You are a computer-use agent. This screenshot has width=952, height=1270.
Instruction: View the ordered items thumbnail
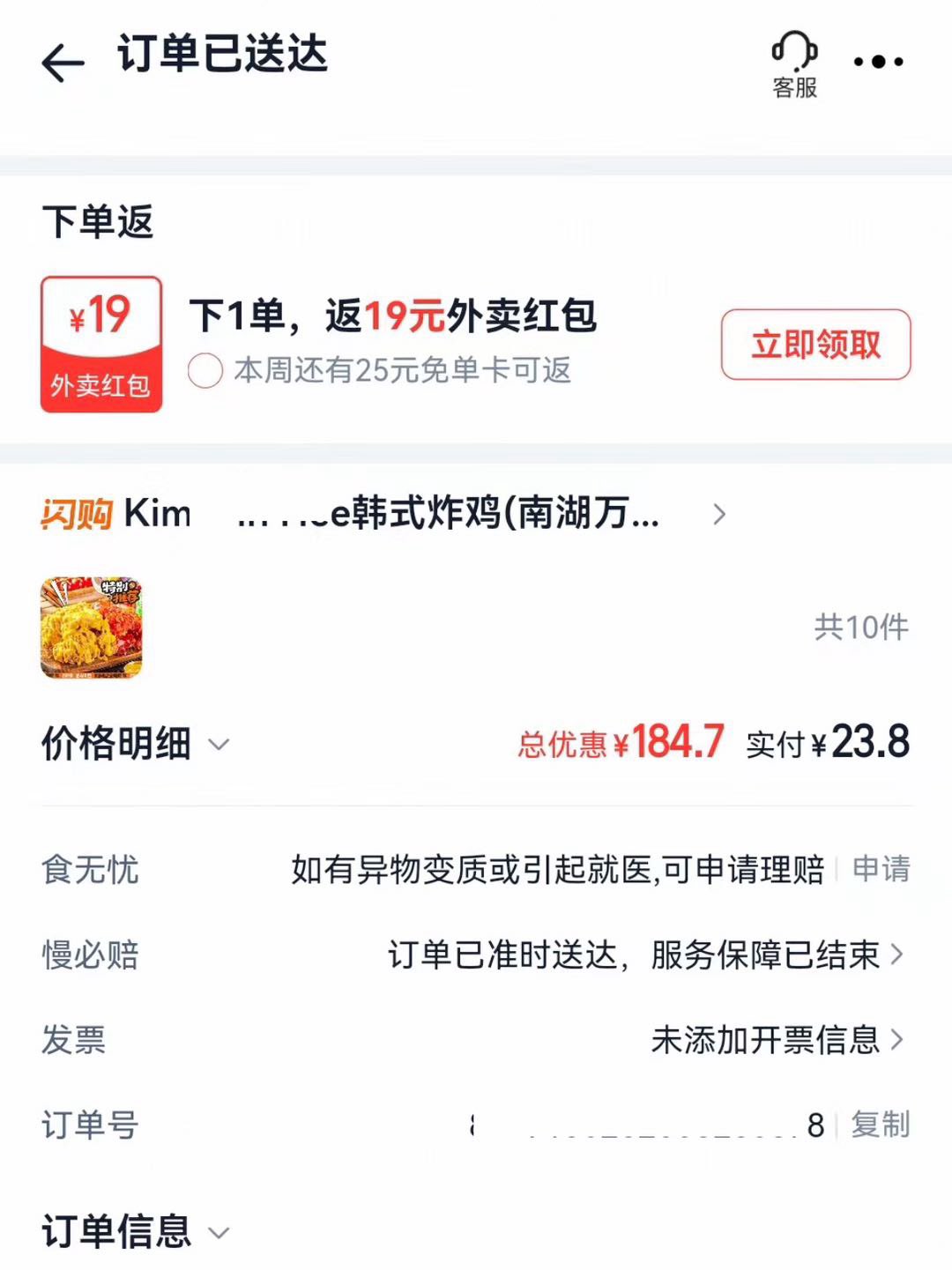pos(92,628)
